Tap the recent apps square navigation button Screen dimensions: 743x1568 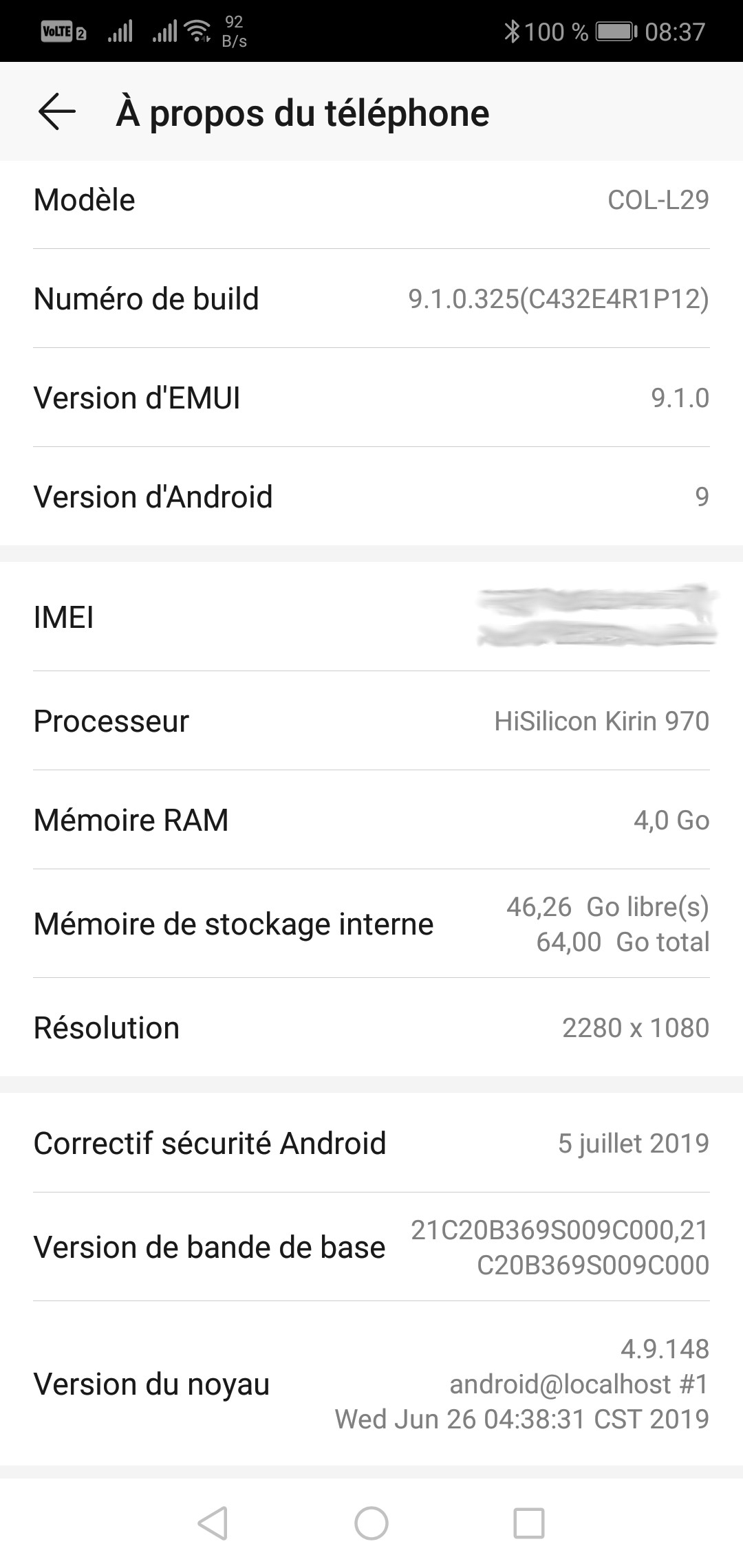[x=530, y=1521]
